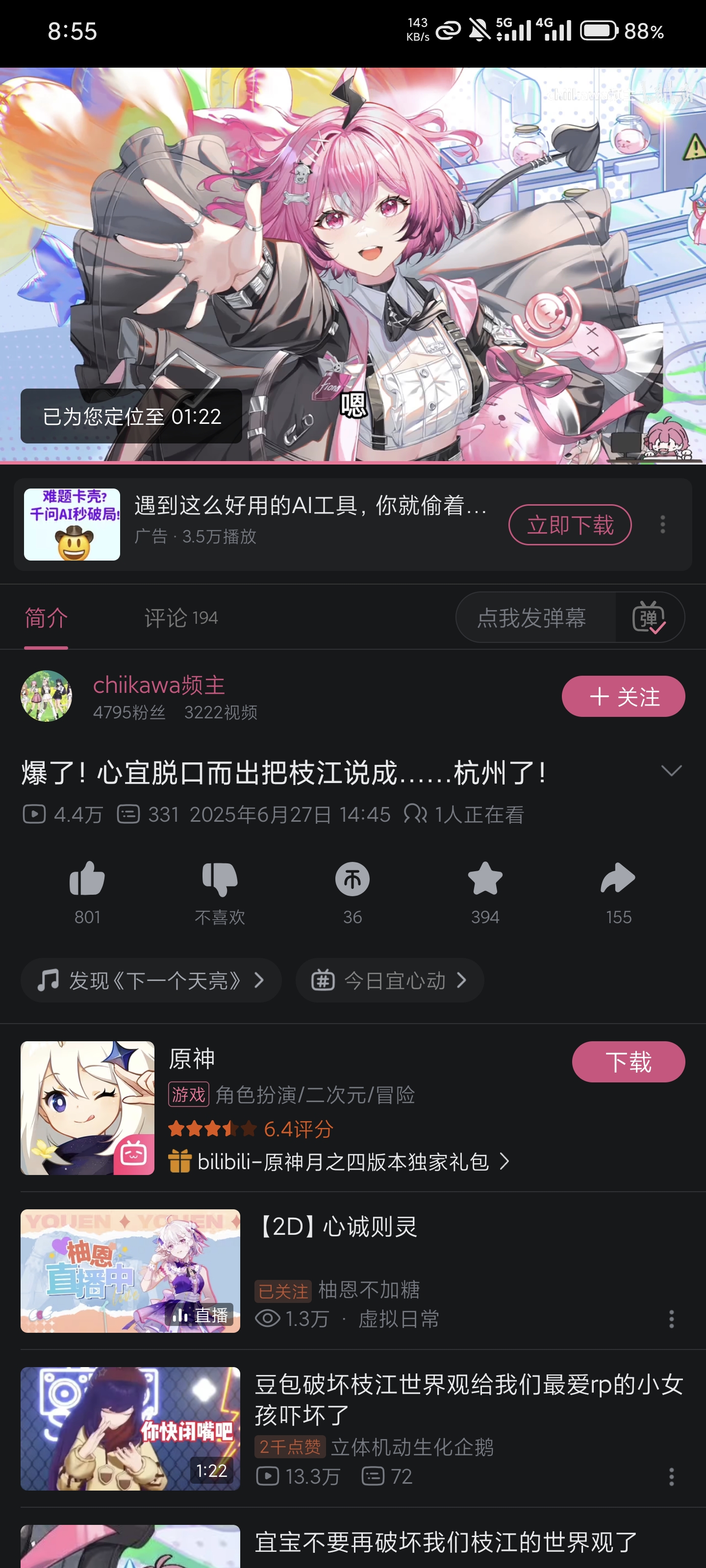Tap the 点我发弹幕 input box
The width and height of the screenshot is (706, 1568).
(x=532, y=618)
